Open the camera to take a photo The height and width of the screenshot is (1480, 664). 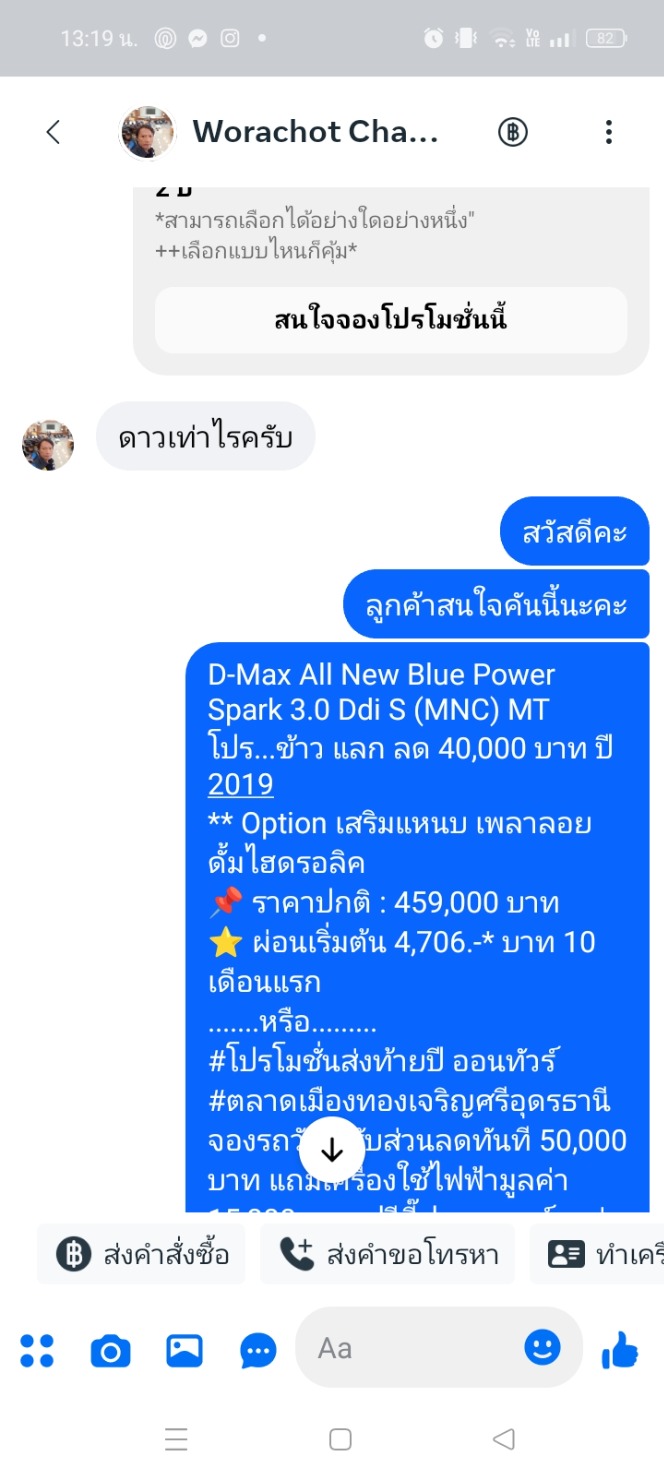tap(110, 1351)
